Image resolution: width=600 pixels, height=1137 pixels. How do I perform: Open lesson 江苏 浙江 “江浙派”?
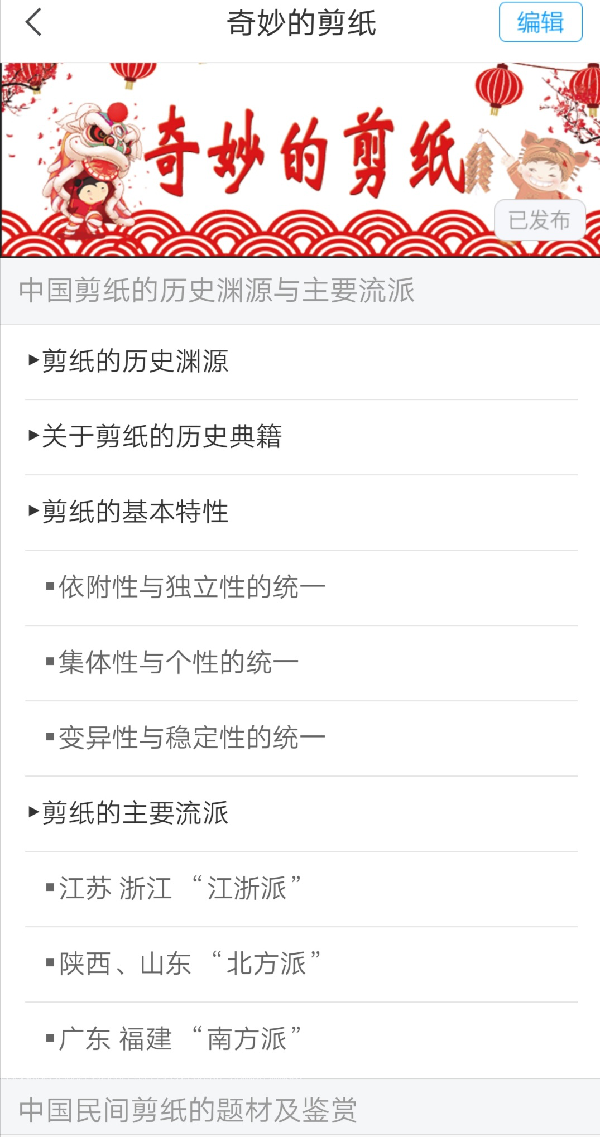(x=180, y=888)
